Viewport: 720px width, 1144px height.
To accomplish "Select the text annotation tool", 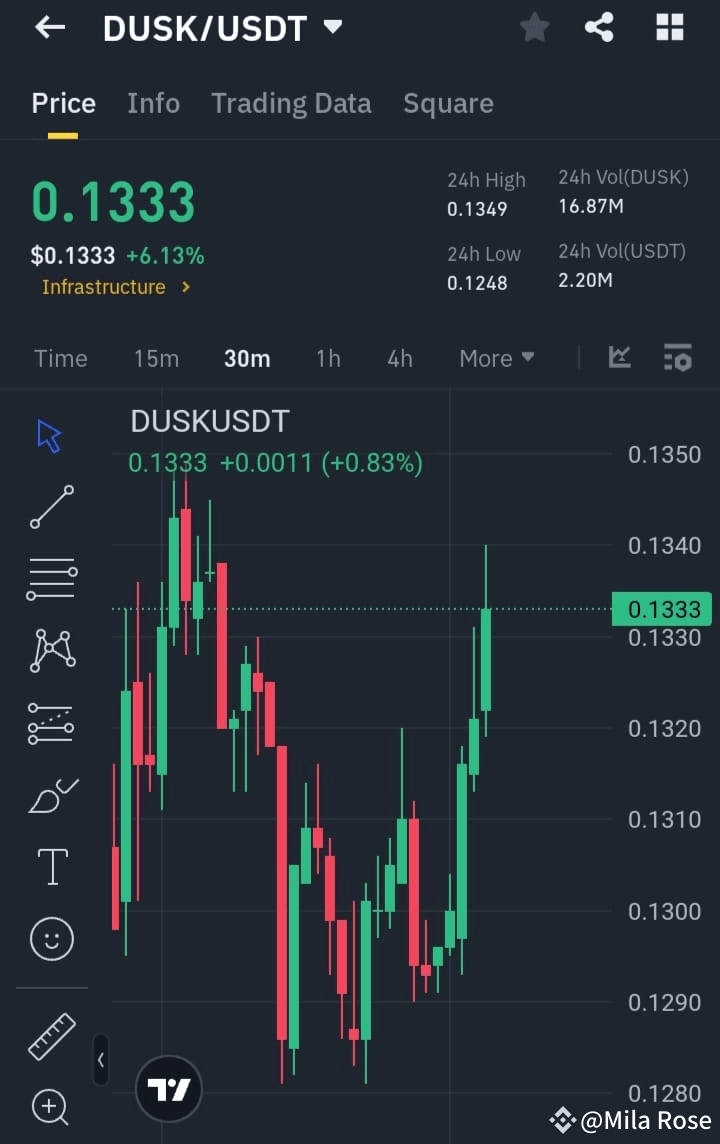I will click(x=51, y=866).
